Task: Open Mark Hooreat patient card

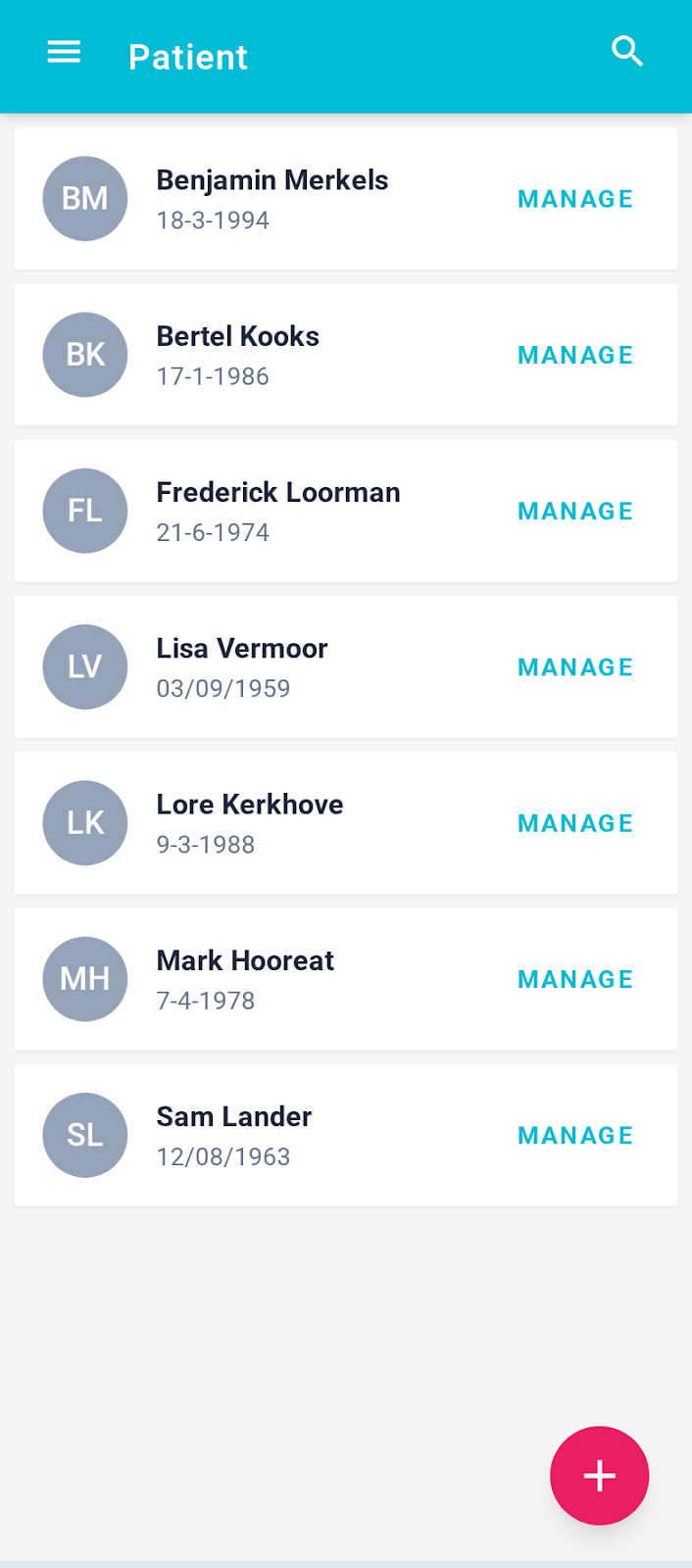Action: click(245, 979)
